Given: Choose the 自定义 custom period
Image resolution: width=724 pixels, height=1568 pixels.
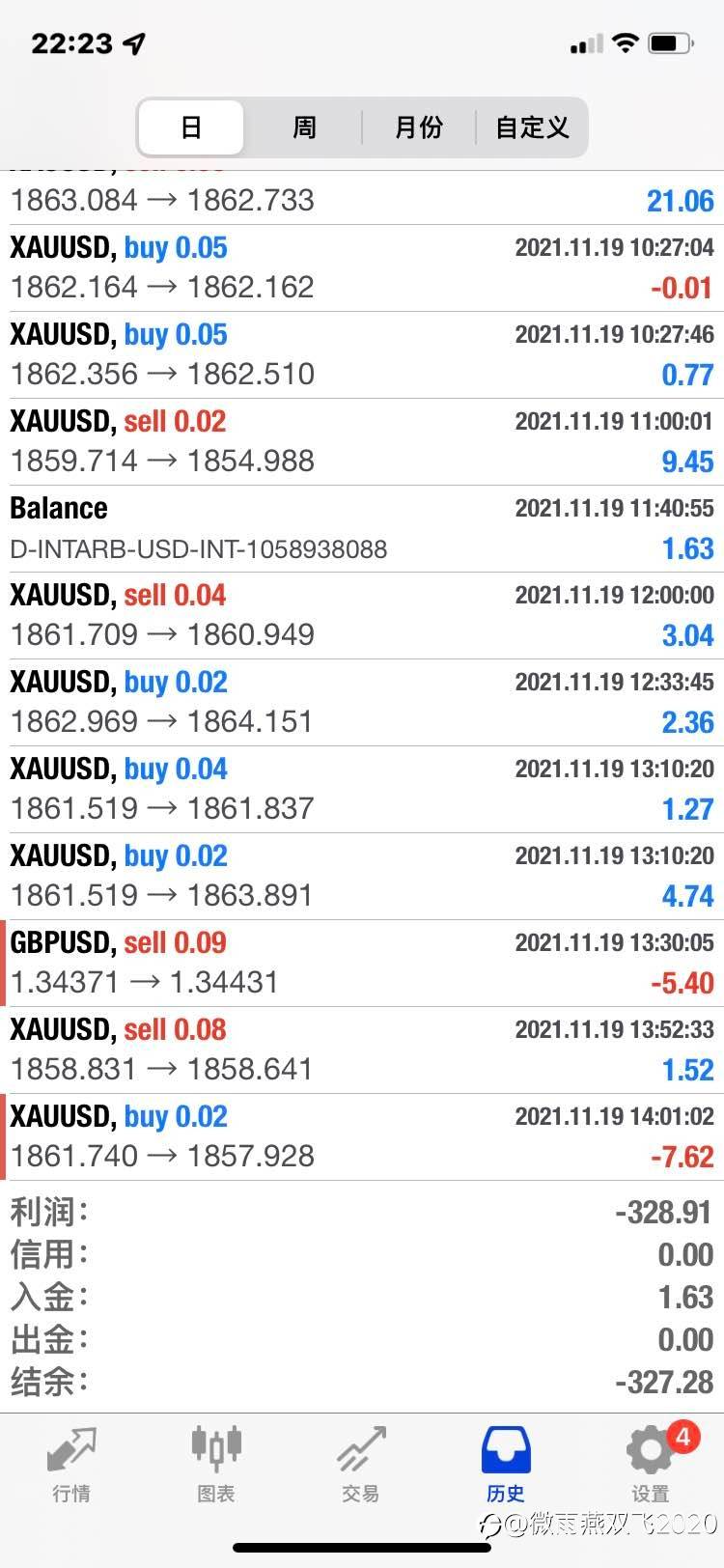Looking at the screenshot, I should (531, 127).
